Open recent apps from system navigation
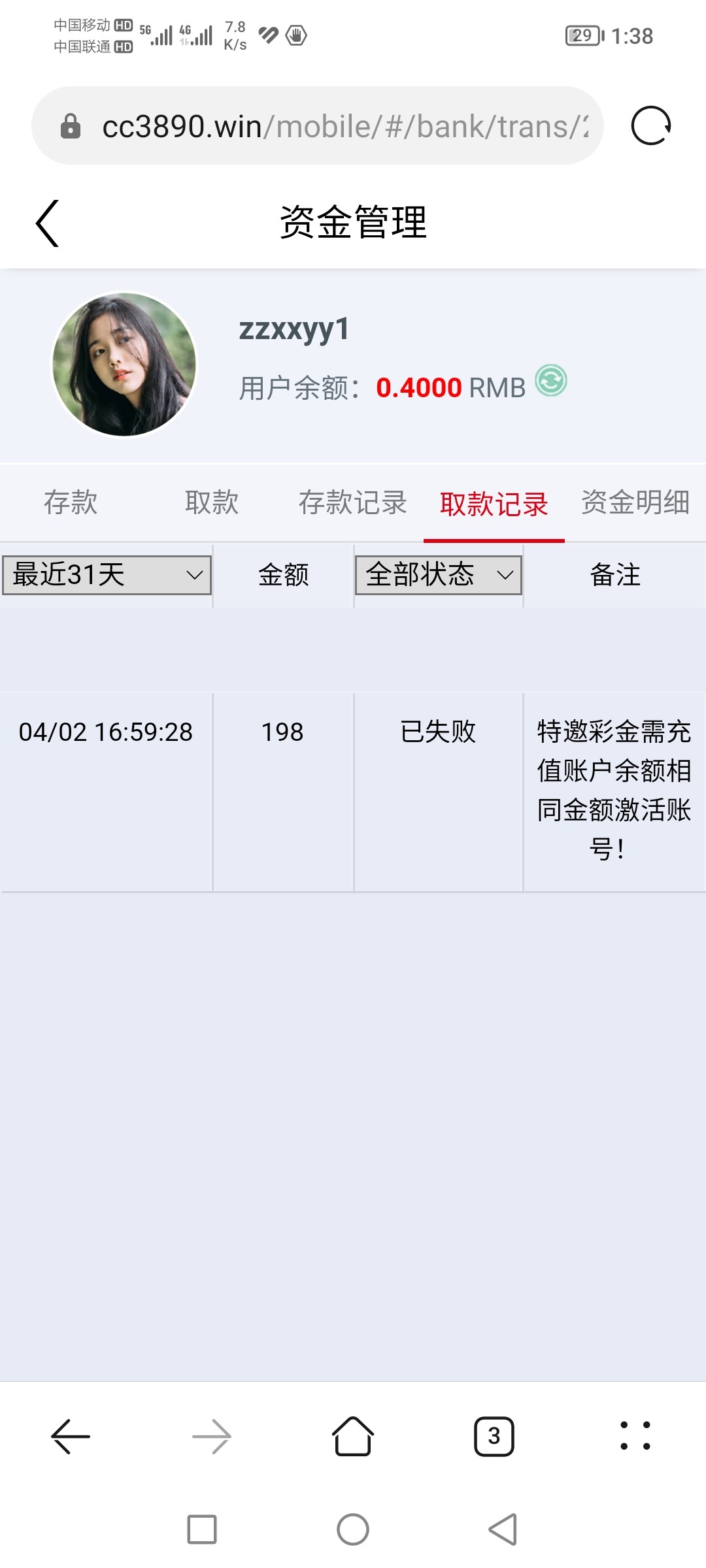706x1568 pixels. (202, 1529)
